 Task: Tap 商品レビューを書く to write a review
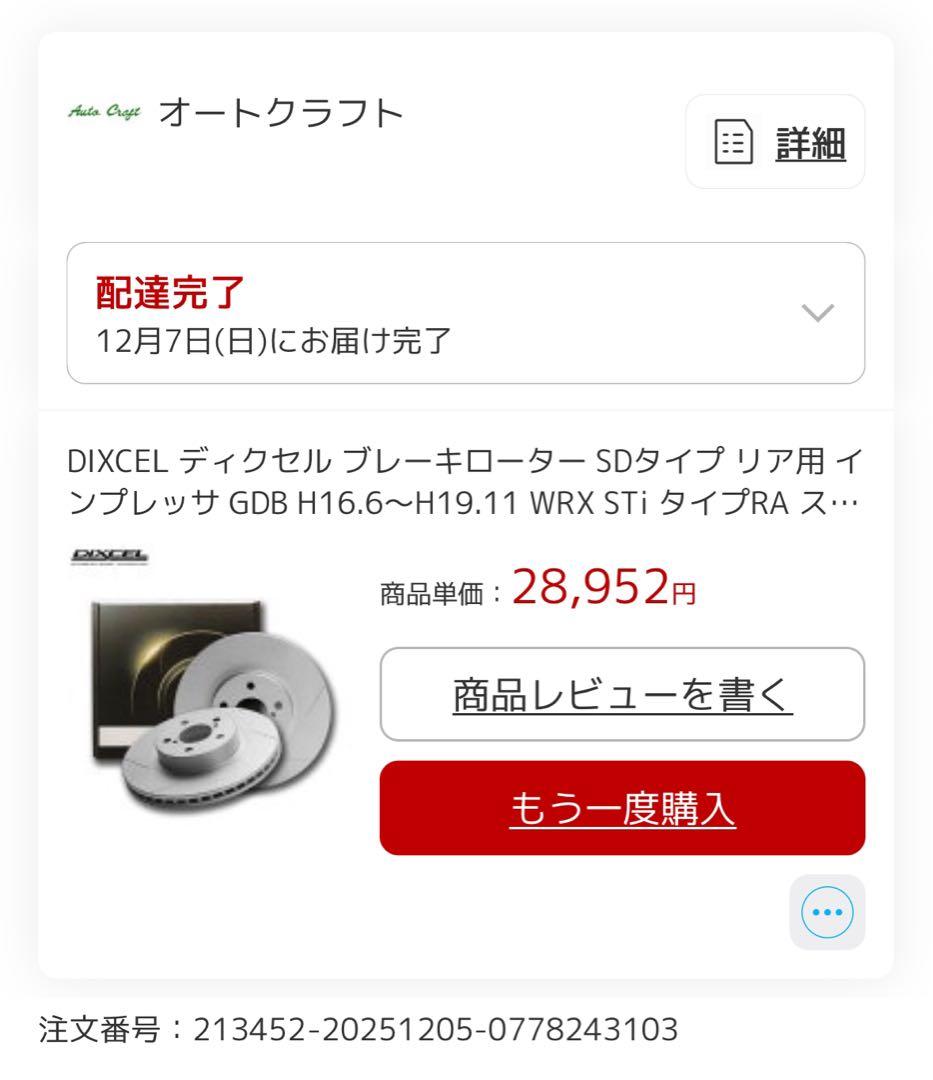tap(622, 695)
